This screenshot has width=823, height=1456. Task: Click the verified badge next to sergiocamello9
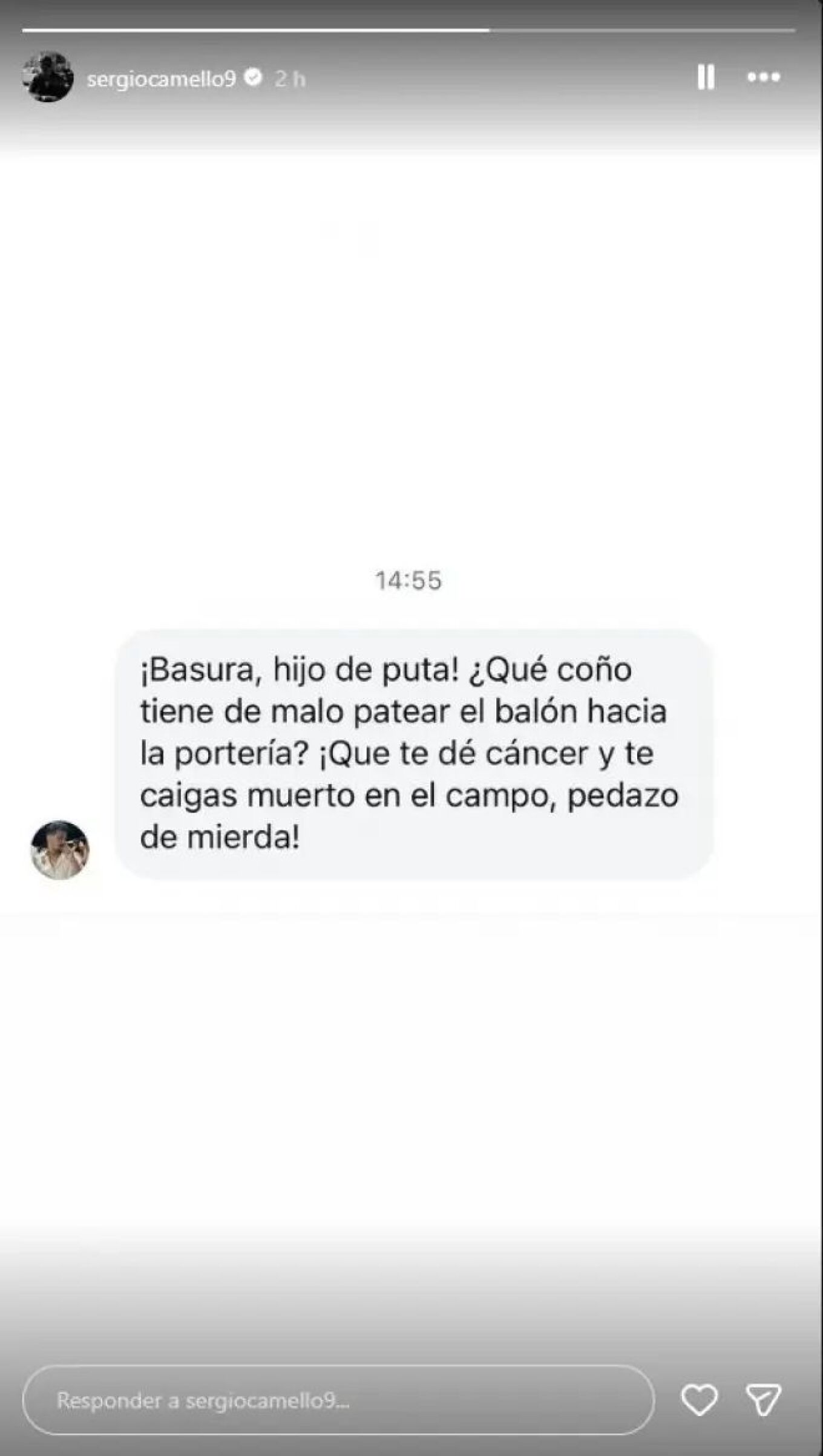(x=254, y=77)
